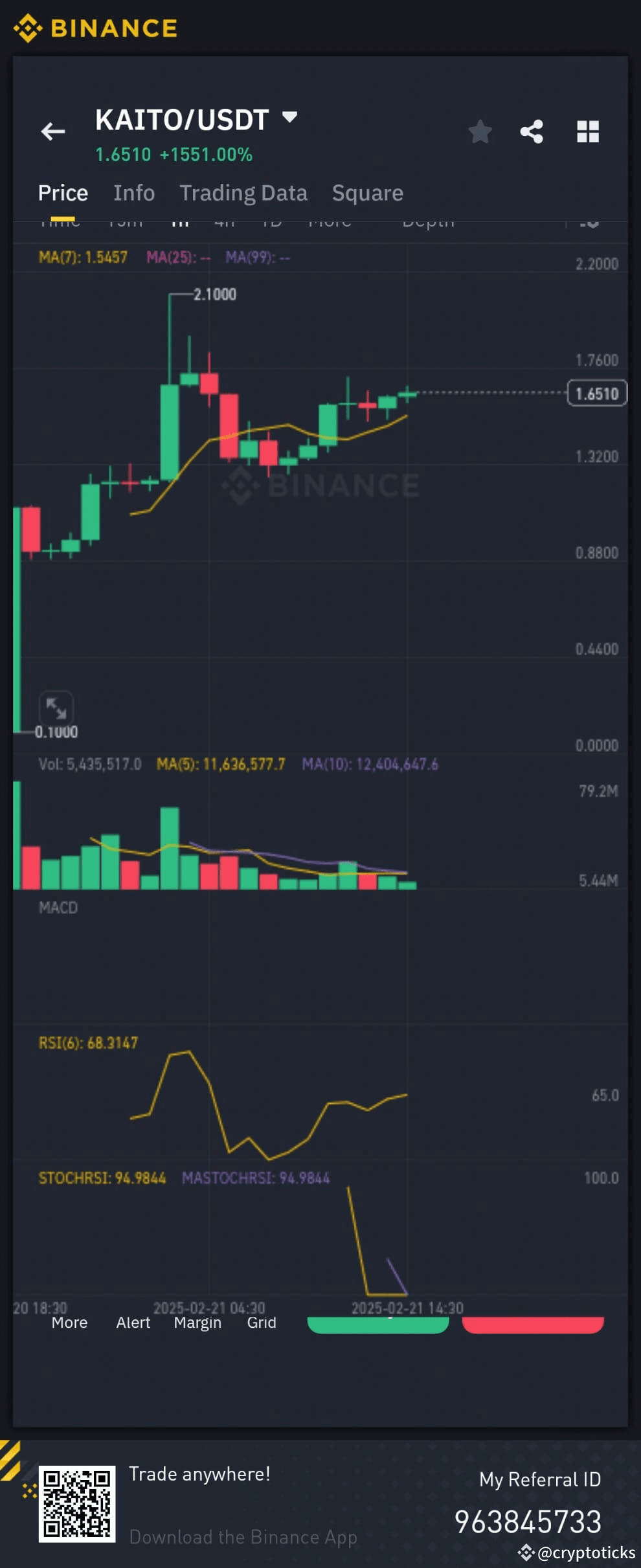This screenshot has height=1568, width=641.
Task: Open the KAITO/USDT pair selector dropdown
Action: [289, 117]
